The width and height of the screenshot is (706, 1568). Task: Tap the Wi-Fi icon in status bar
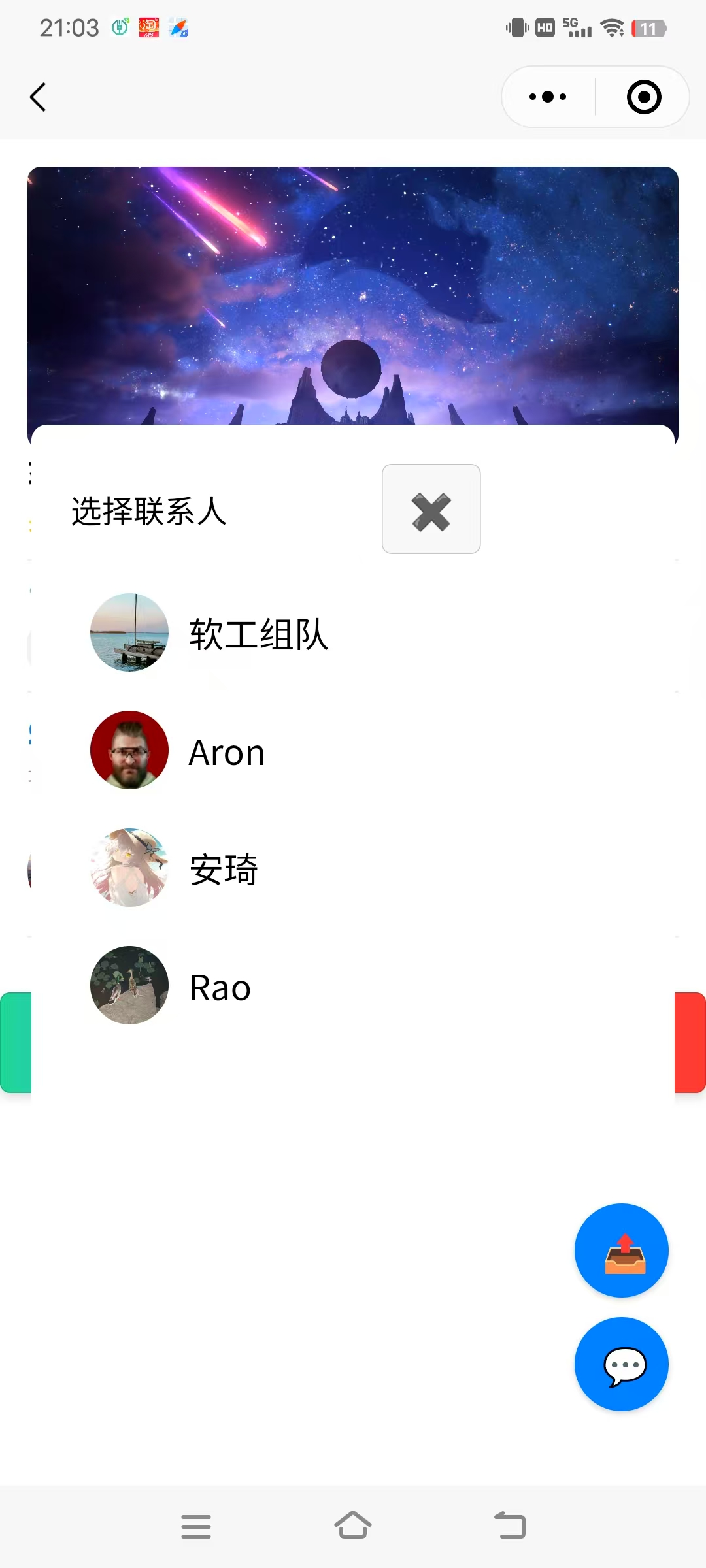(611, 27)
